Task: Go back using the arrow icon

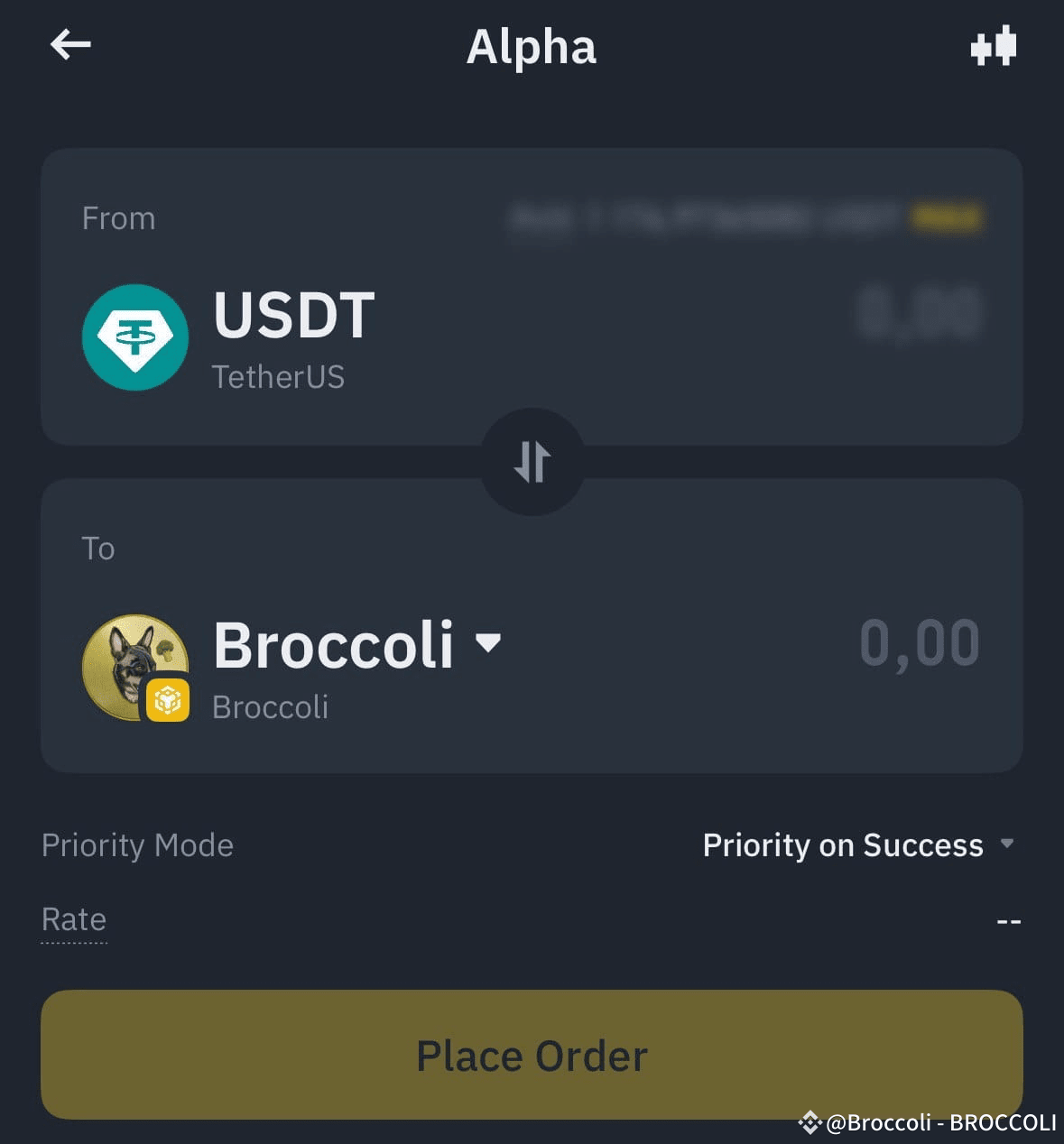Action: click(x=70, y=44)
